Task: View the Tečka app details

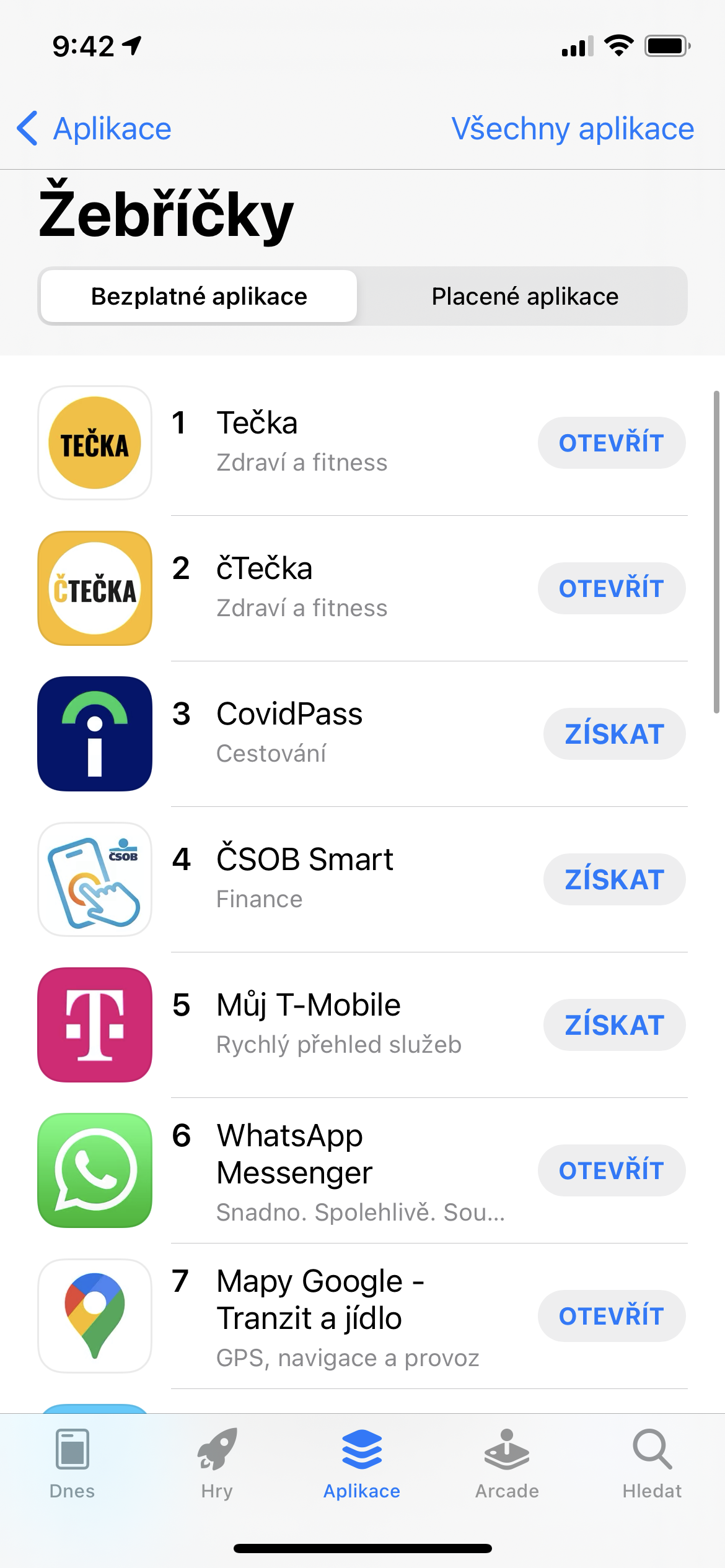Action: pos(257,425)
